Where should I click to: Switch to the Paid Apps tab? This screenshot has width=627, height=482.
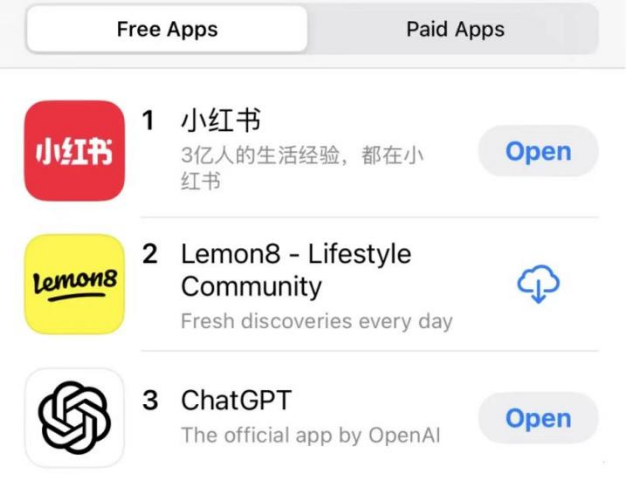tap(455, 30)
